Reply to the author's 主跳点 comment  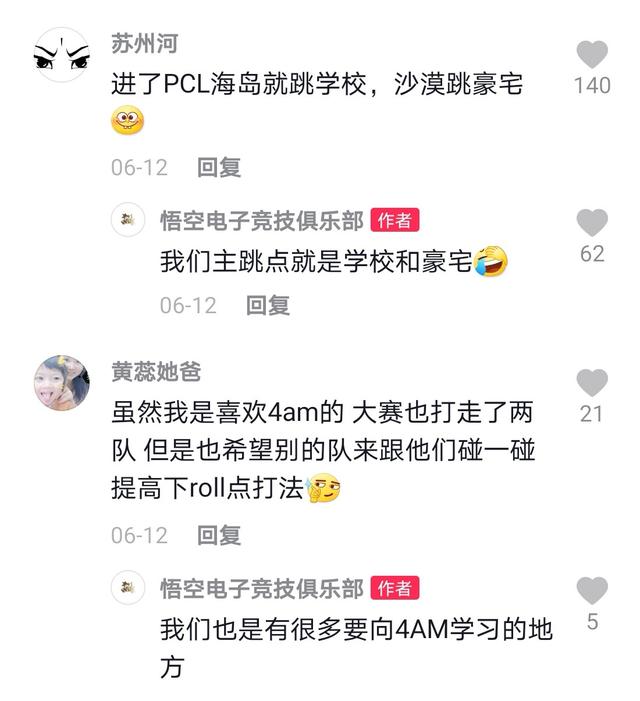point(268,305)
